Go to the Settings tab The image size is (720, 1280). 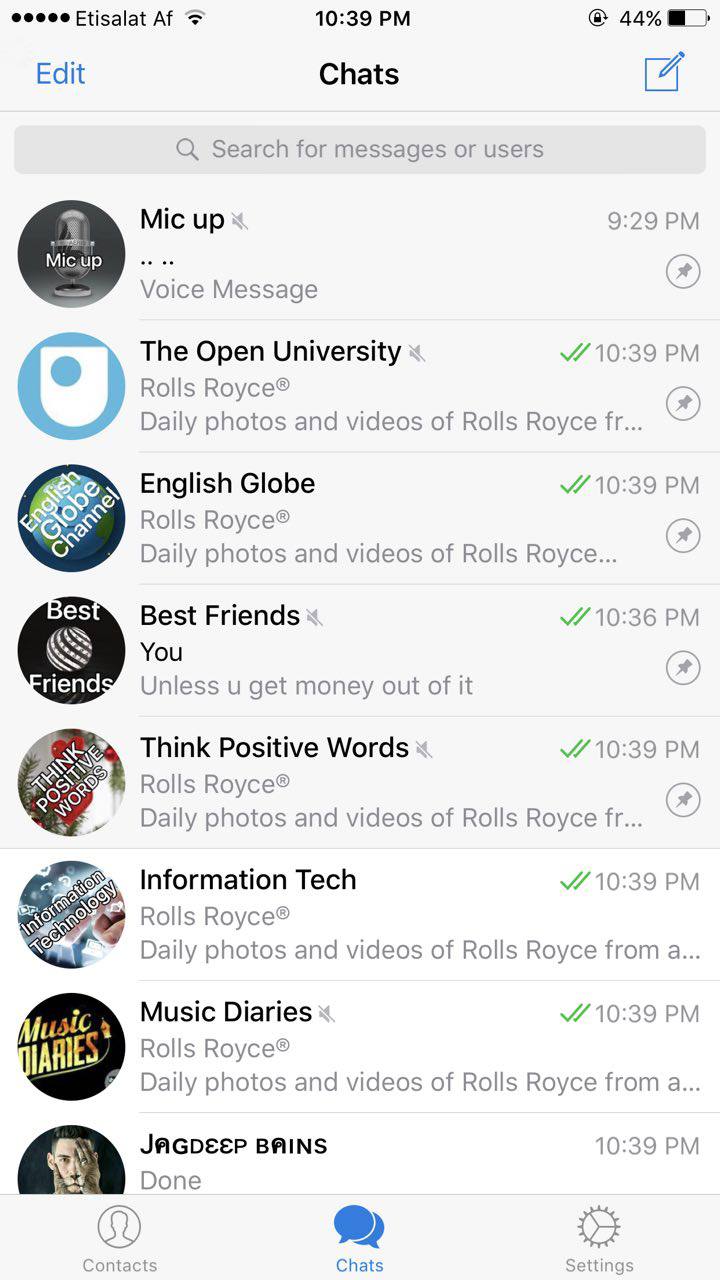pos(599,1240)
